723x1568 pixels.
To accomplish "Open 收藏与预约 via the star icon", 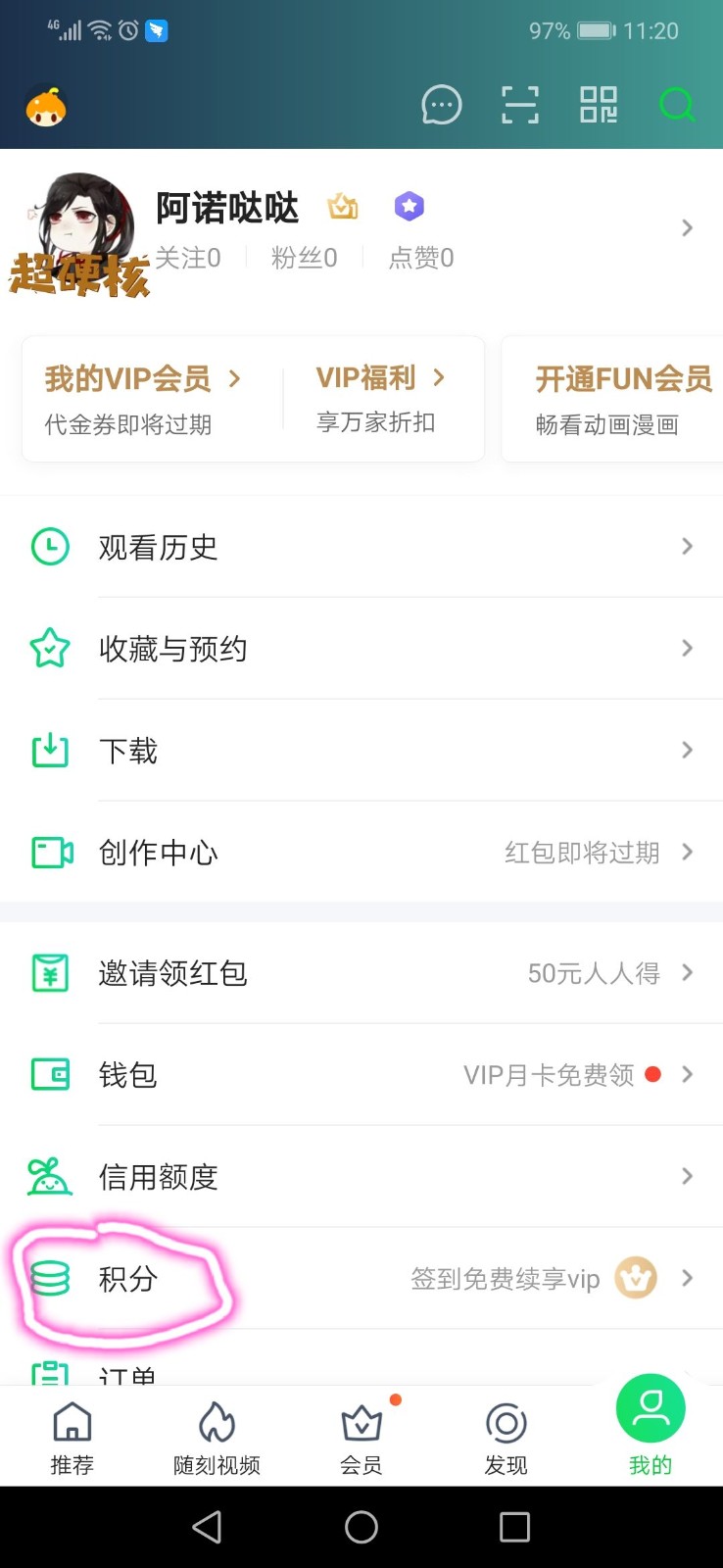I will [x=50, y=649].
